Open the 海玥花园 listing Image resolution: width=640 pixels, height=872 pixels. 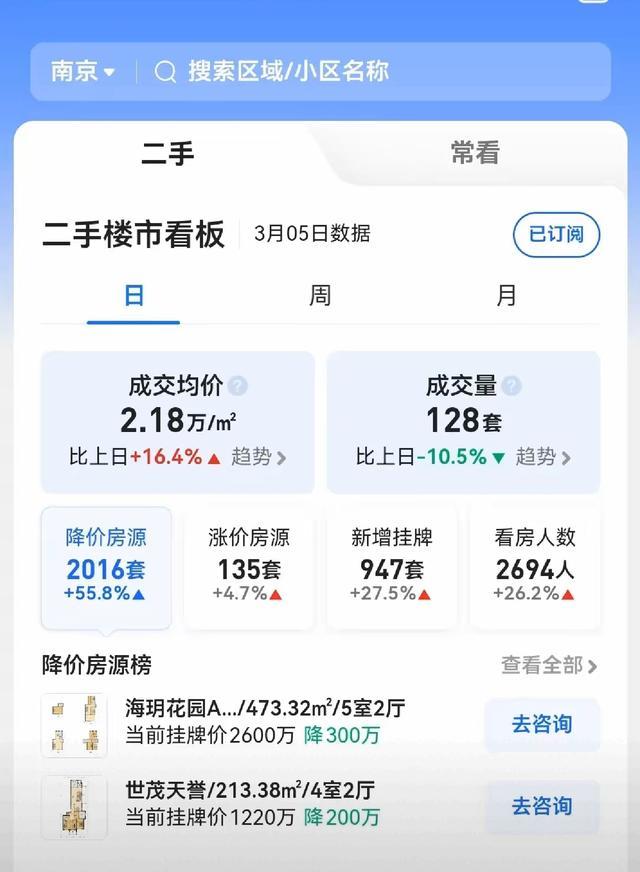pos(265,722)
